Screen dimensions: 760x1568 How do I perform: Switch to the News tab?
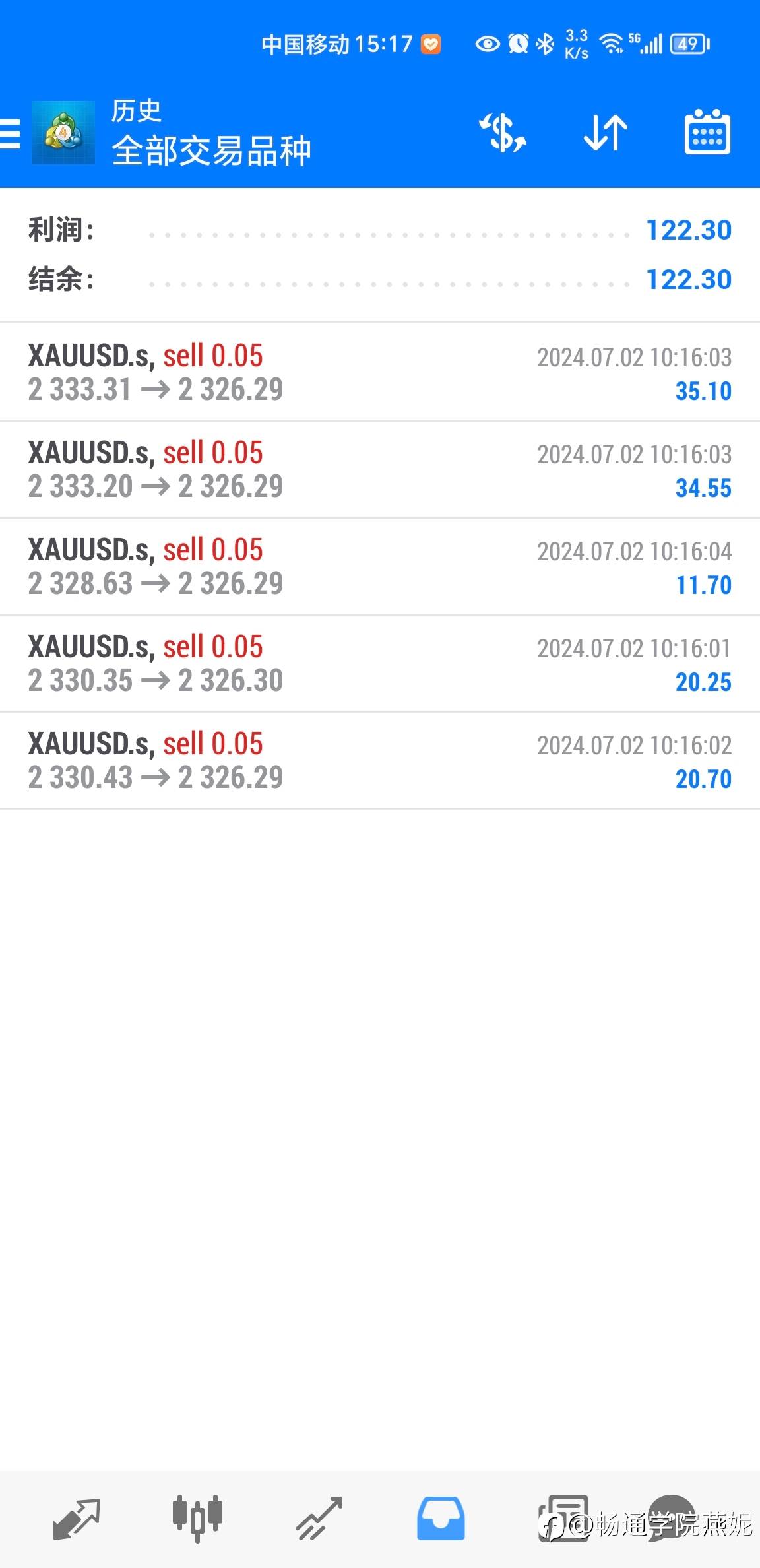coord(563,1519)
